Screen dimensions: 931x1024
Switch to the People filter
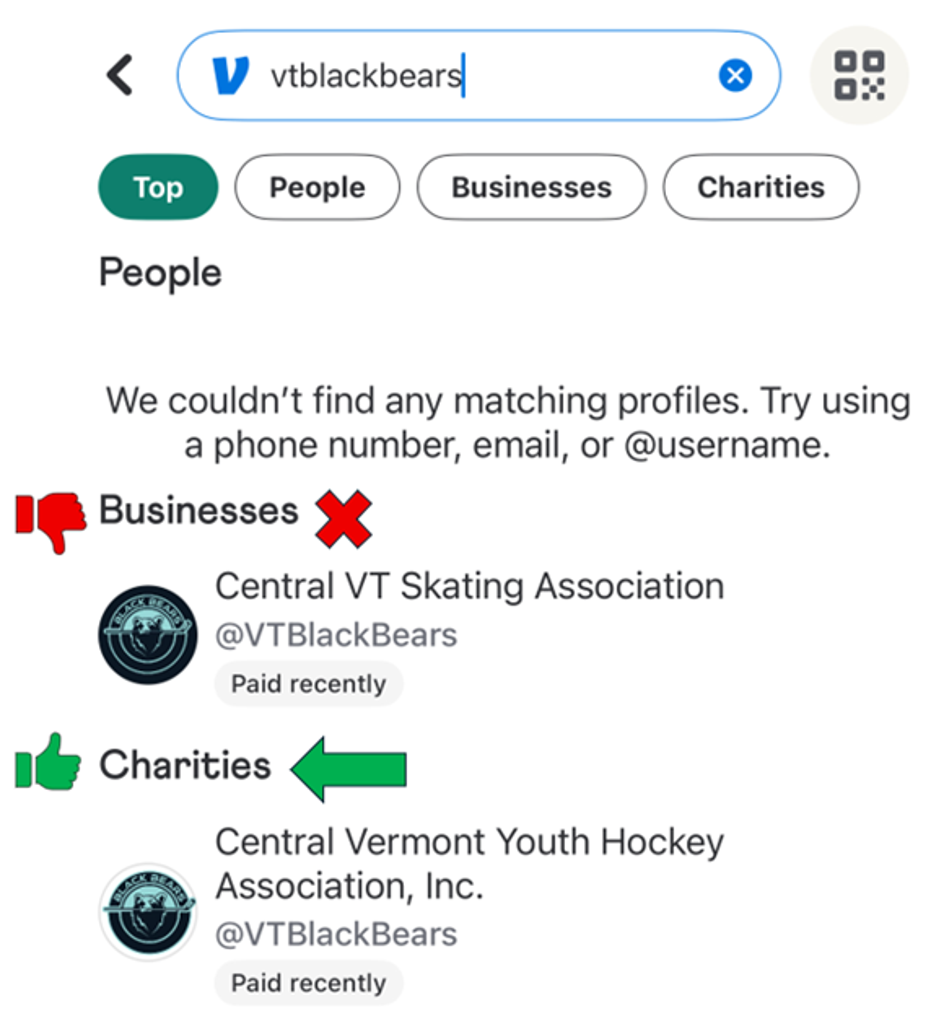pos(317,187)
